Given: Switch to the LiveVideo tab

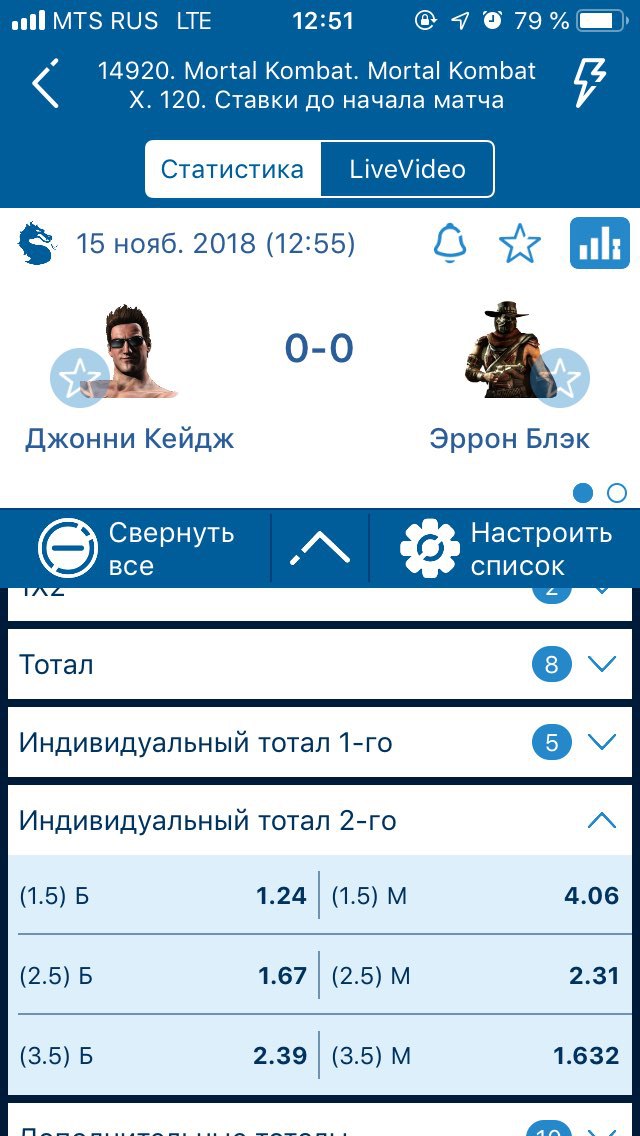Looking at the screenshot, I should [407, 169].
